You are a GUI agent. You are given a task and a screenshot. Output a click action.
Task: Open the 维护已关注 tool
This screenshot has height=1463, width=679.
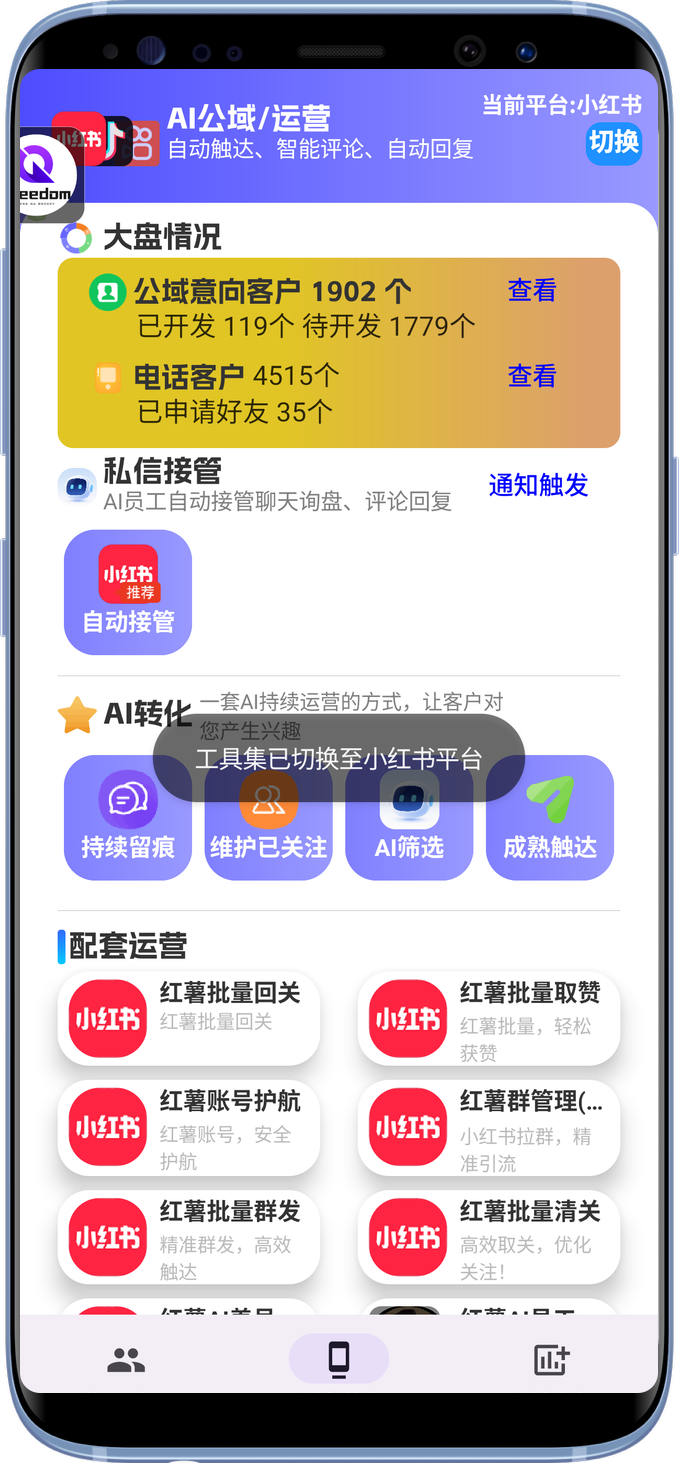tap(268, 818)
